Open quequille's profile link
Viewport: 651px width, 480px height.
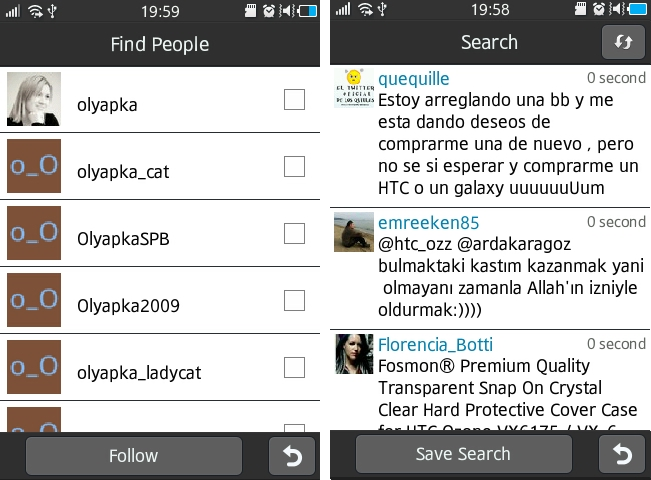[413, 79]
